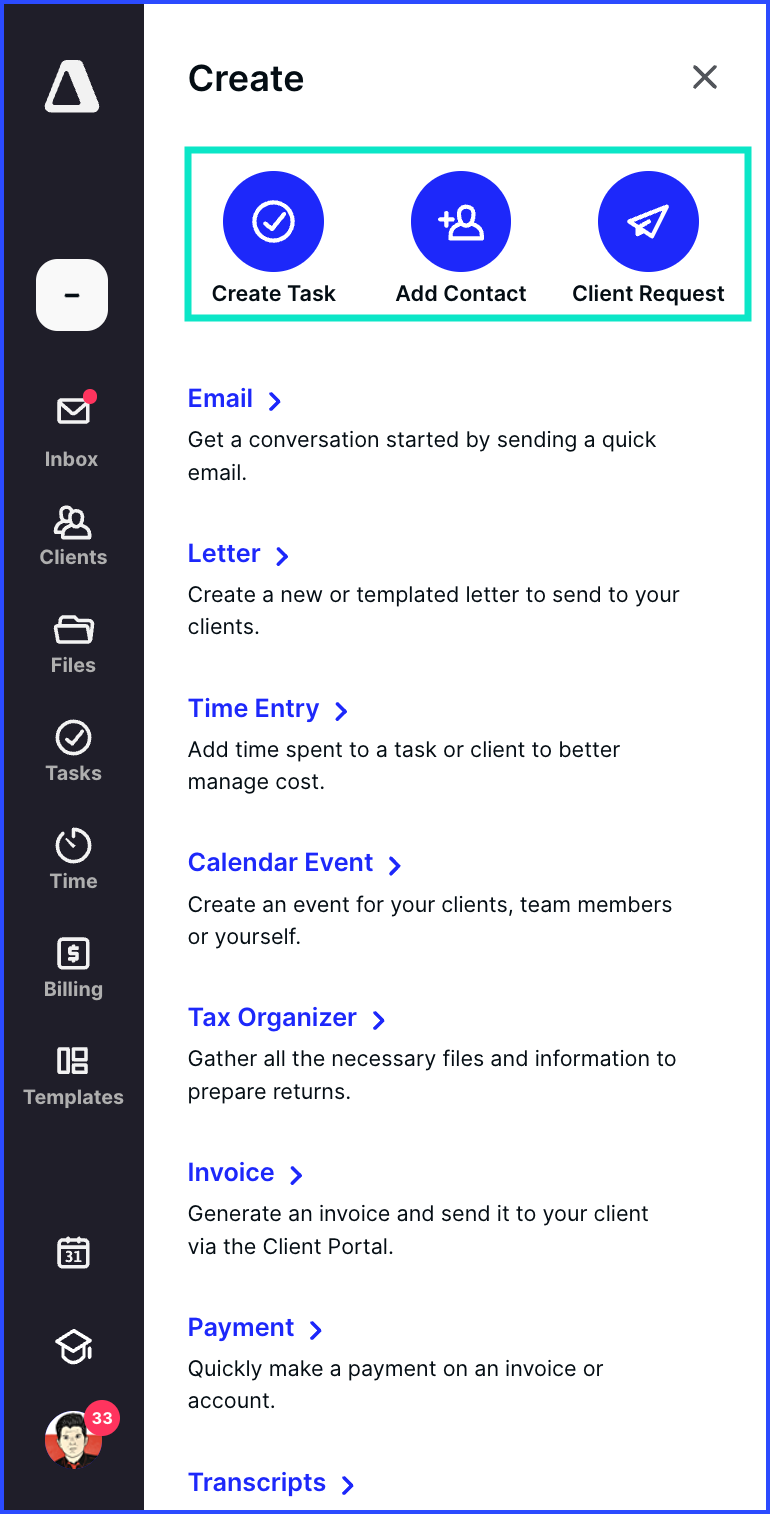Switch to the Clients section

73,537
